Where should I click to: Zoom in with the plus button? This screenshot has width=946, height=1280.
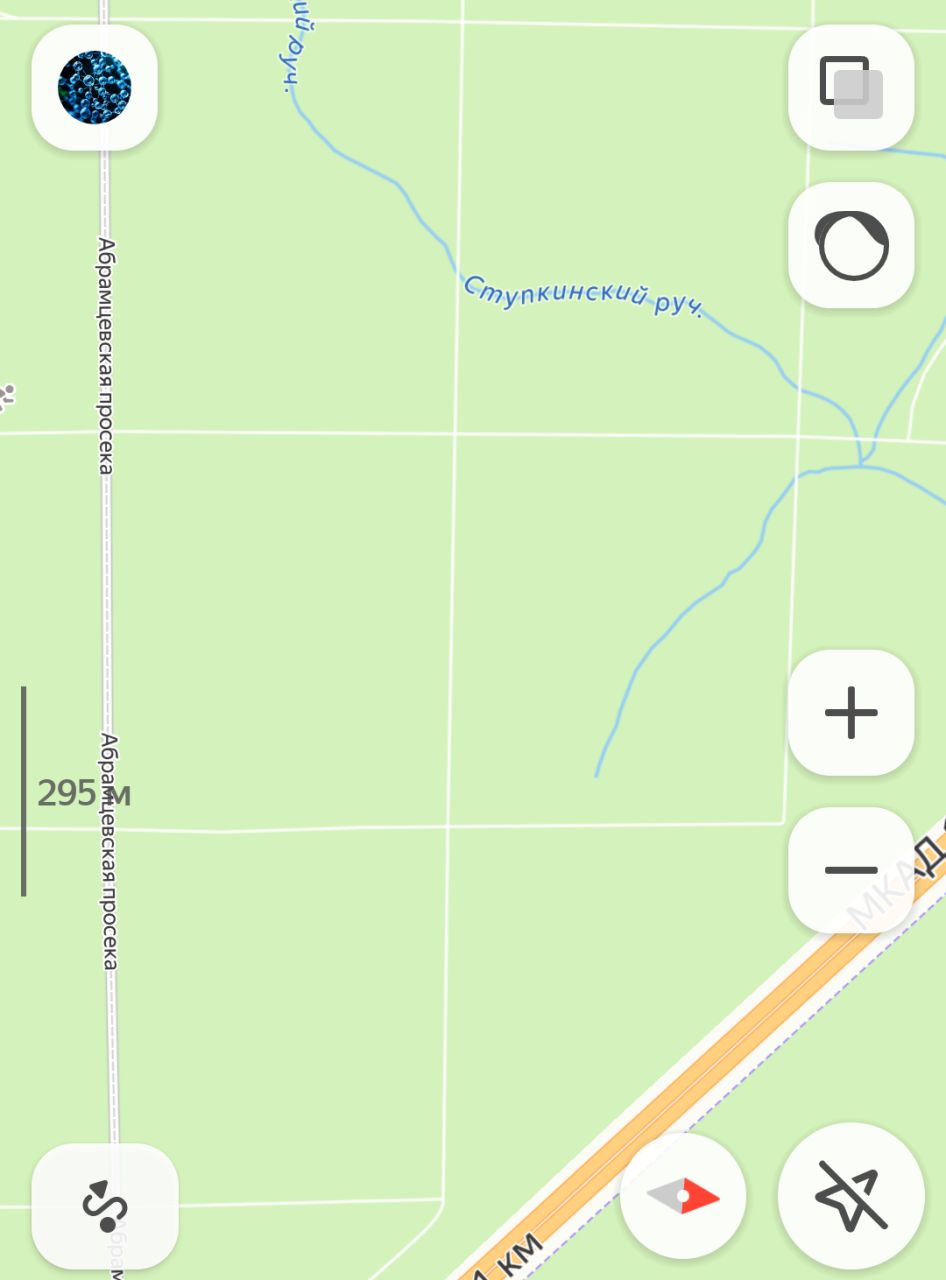[x=851, y=713]
